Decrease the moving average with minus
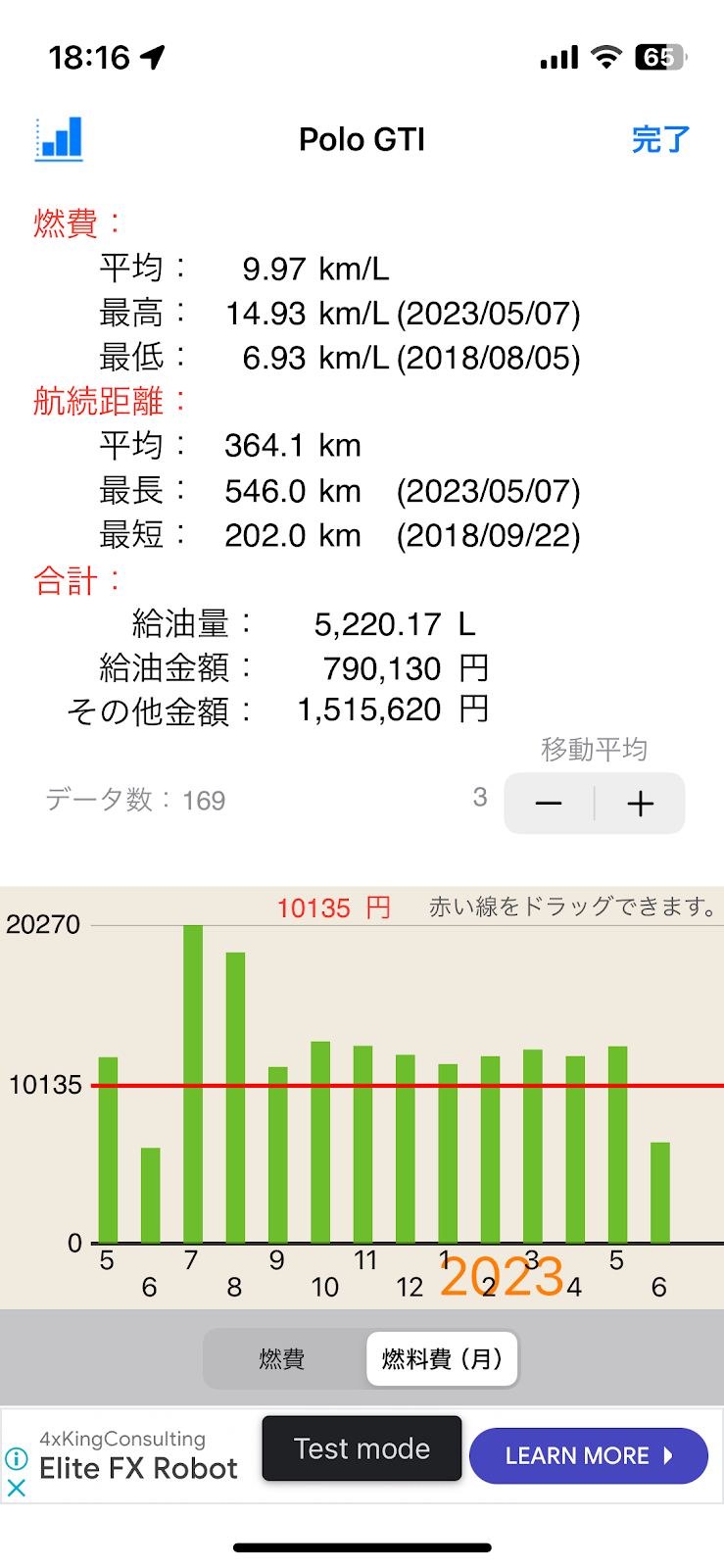Image resolution: width=724 pixels, height=1568 pixels. 549,804
